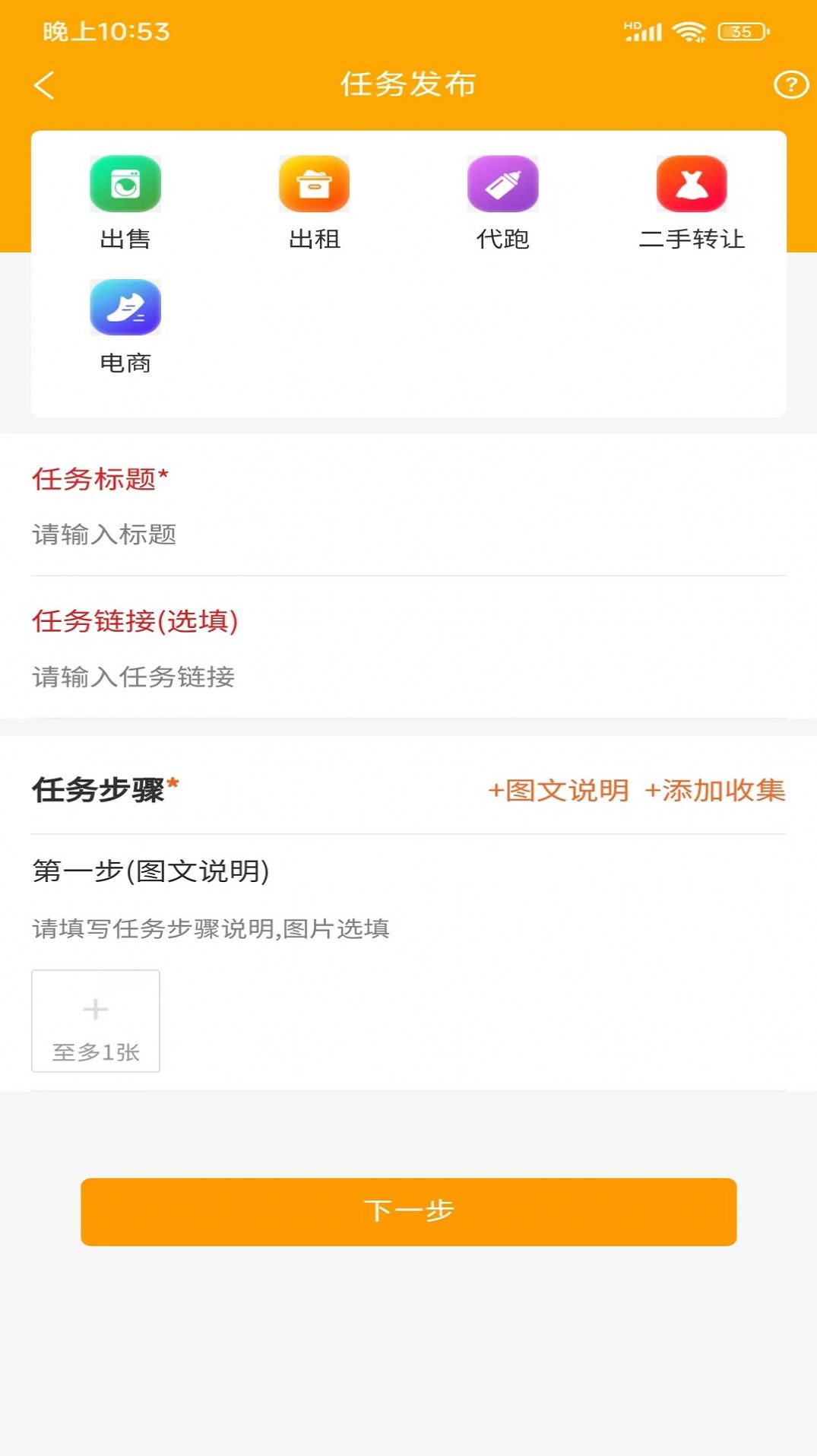The image size is (817, 1456).
Task: Tap the 任务发布 title bar
Action: click(408, 85)
